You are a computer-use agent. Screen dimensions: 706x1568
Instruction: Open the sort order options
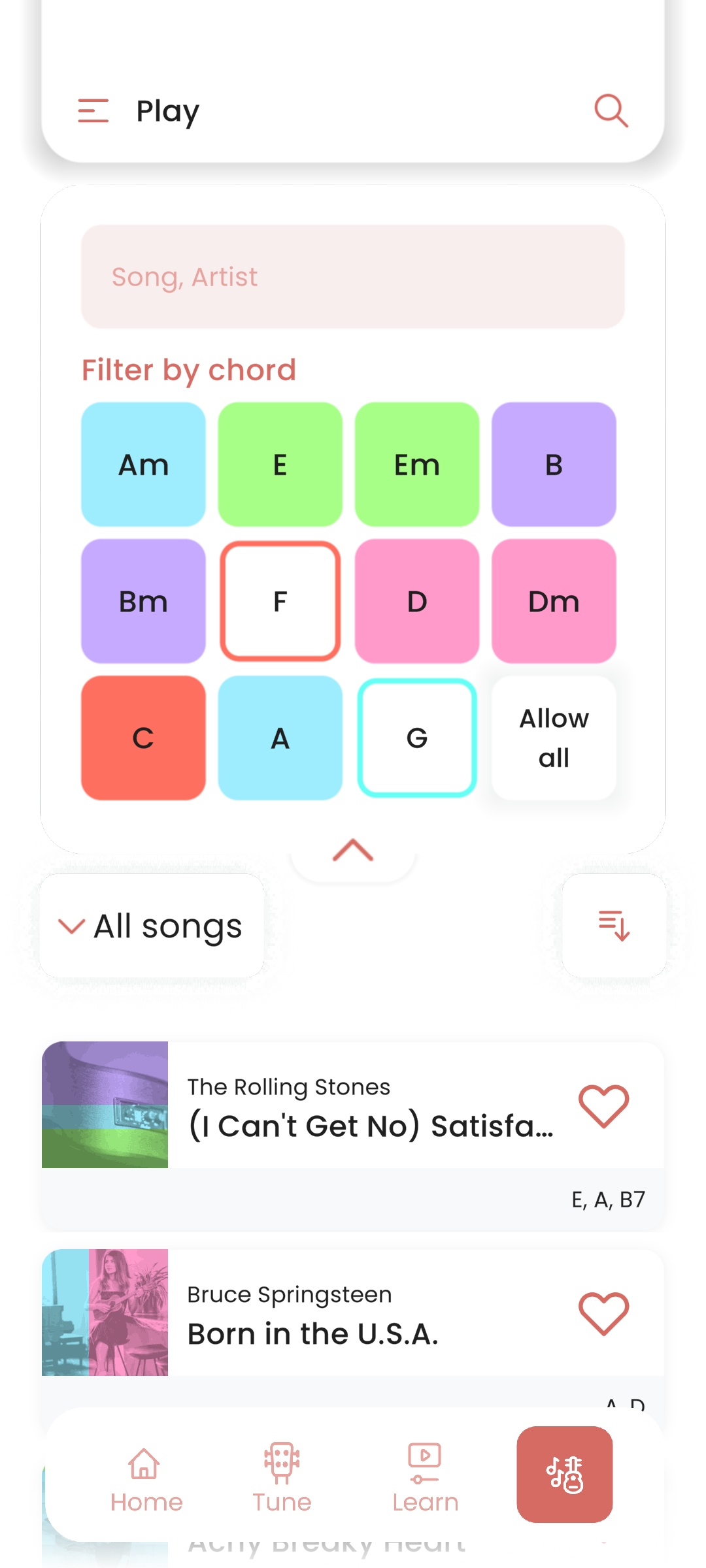[614, 926]
